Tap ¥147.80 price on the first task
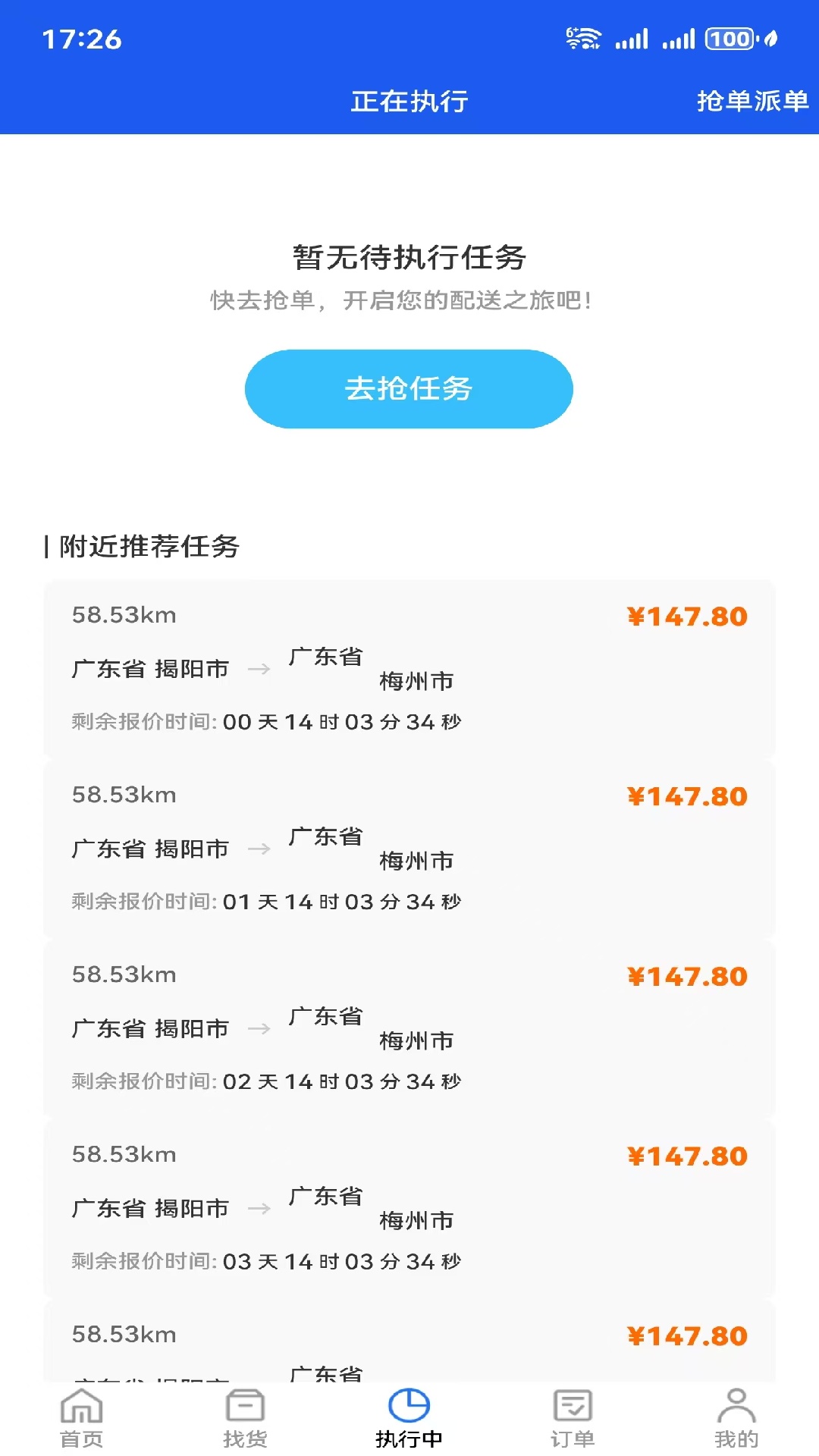Image resolution: width=819 pixels, height=1456 pixels. [685, 617]
